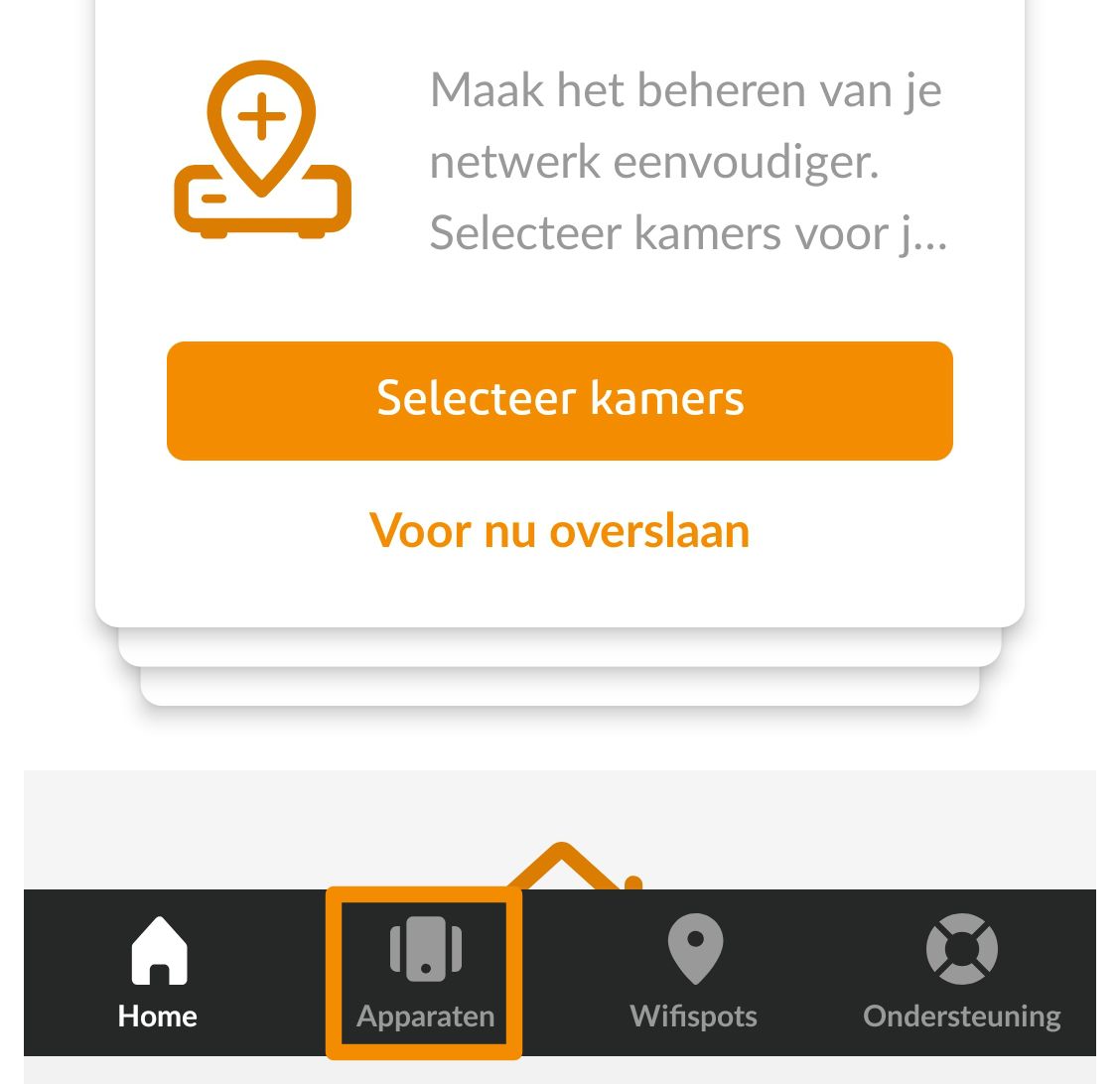
Task: Choose Voor nu overslaan to skip
Action: click(x=559, y=531)
